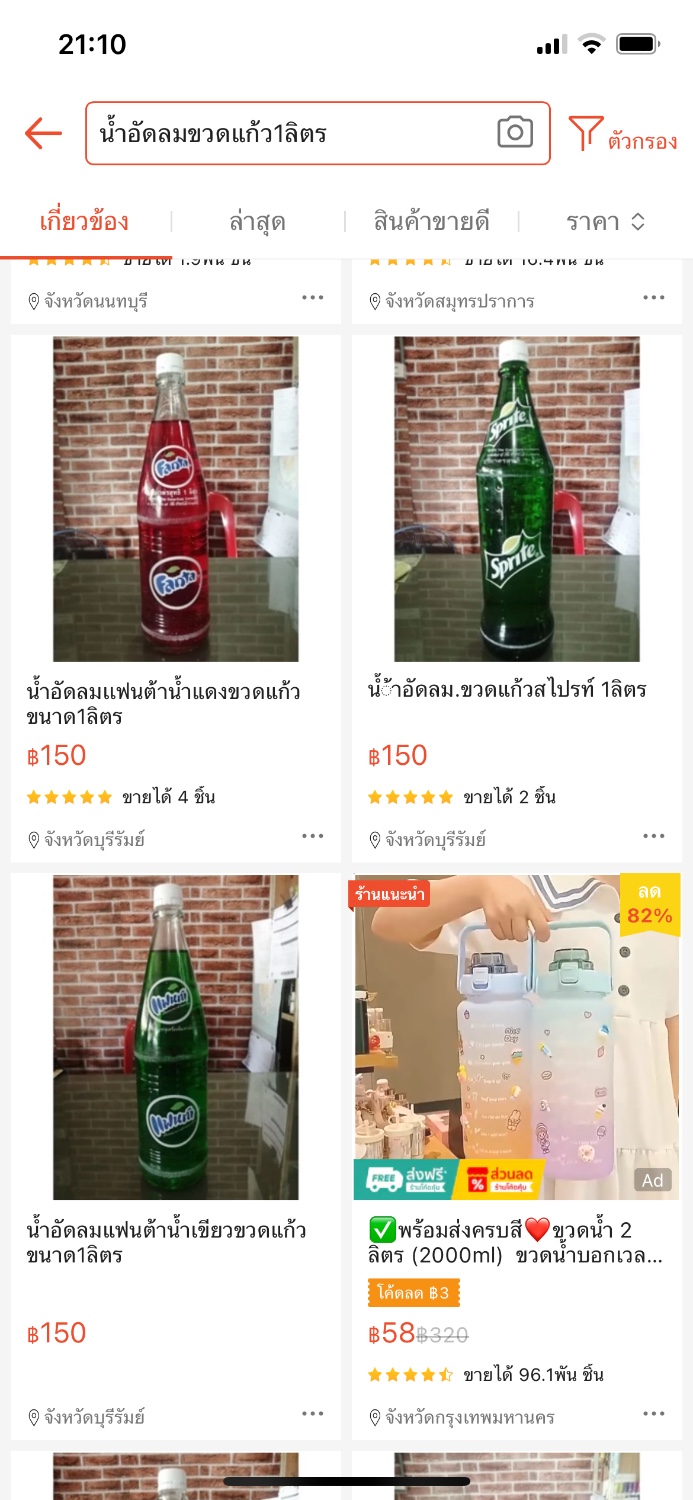The image size is (693, 1500).
Task: Show more options for the Sprite listing
Action: point(654,836)
